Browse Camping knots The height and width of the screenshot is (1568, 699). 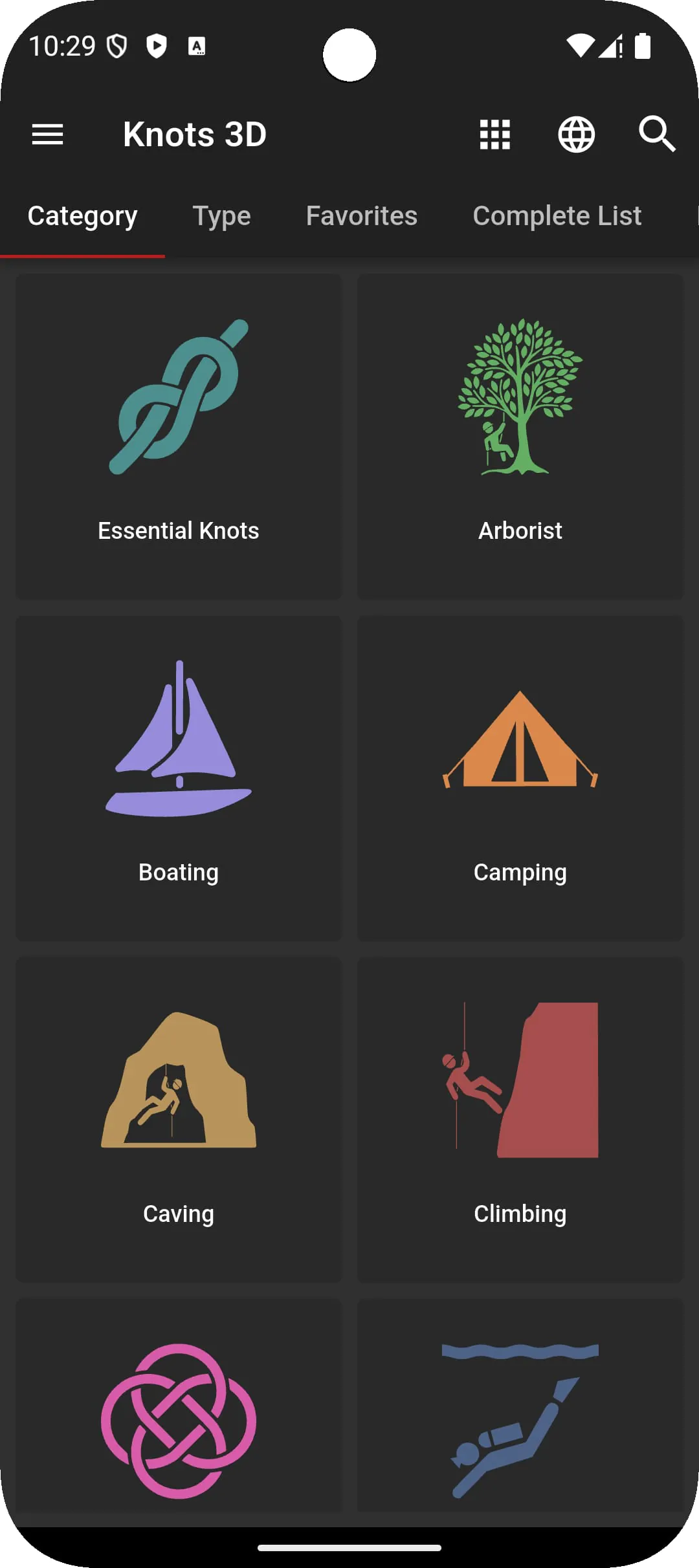pyautogui.click(x=520, y=778)
